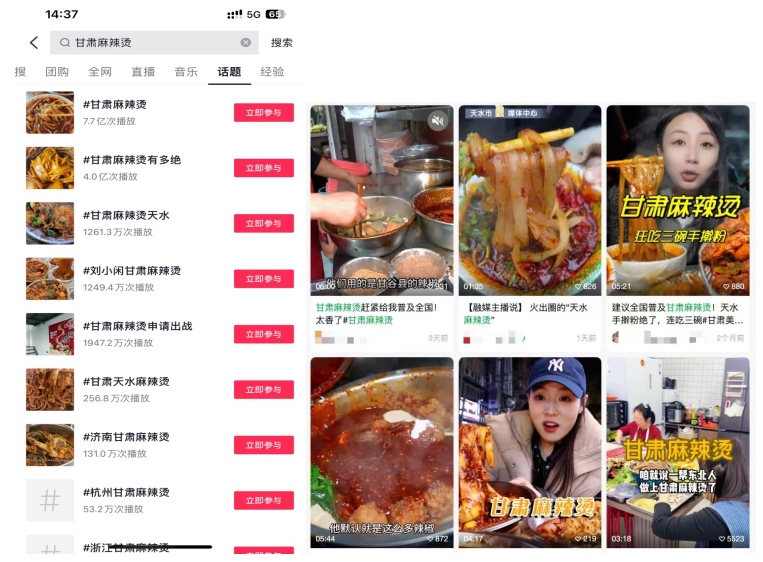
Task: Open the #杭州甘肃麻辣烫 topic row
Action: click(x=126, y=493)
